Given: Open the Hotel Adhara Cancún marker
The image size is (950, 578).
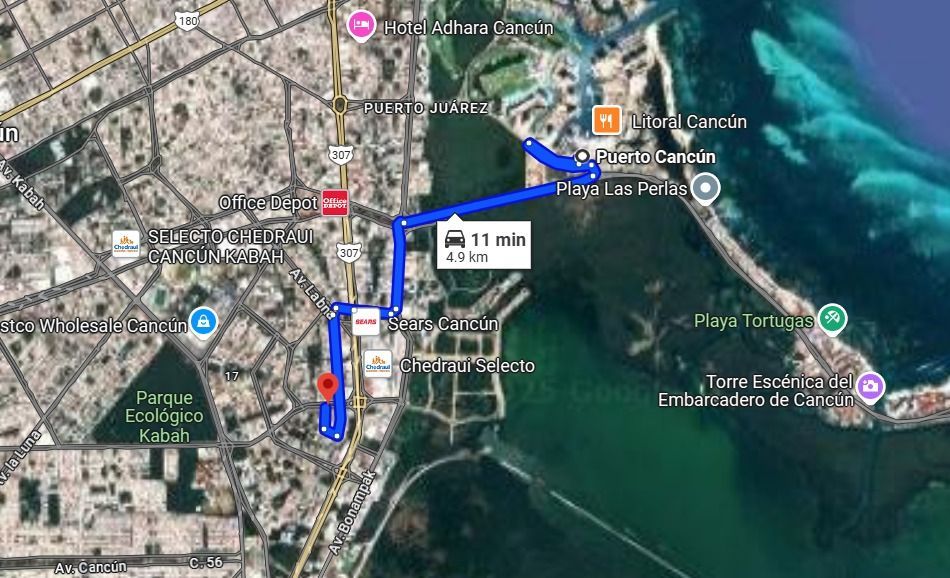Looking at the screenshot, I should click(x=361, y=27).
